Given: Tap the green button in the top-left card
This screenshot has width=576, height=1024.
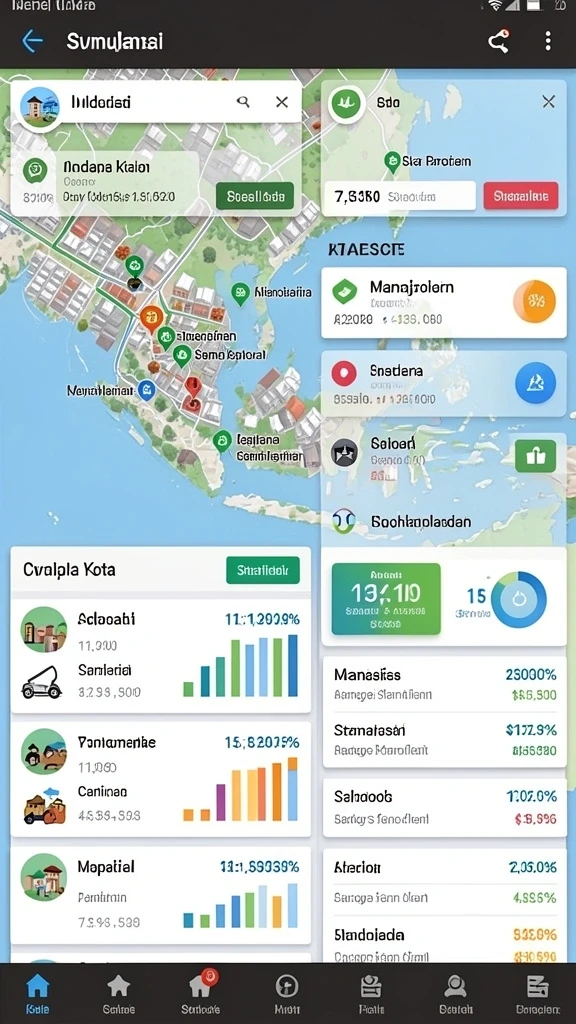Looking at the screenshot, I should tap(255, 196).
